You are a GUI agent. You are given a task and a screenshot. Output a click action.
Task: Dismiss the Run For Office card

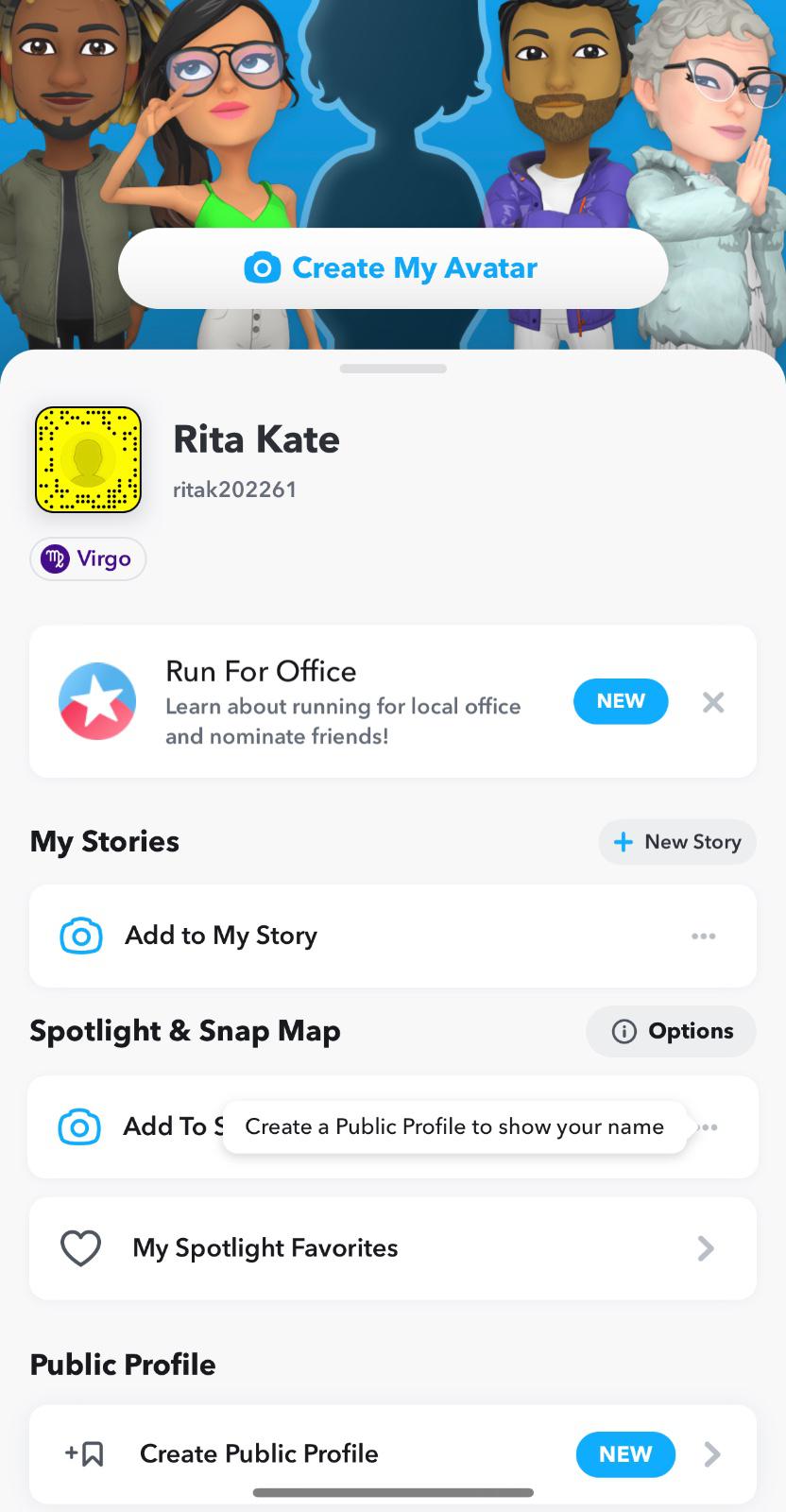[x=713, y=702]
